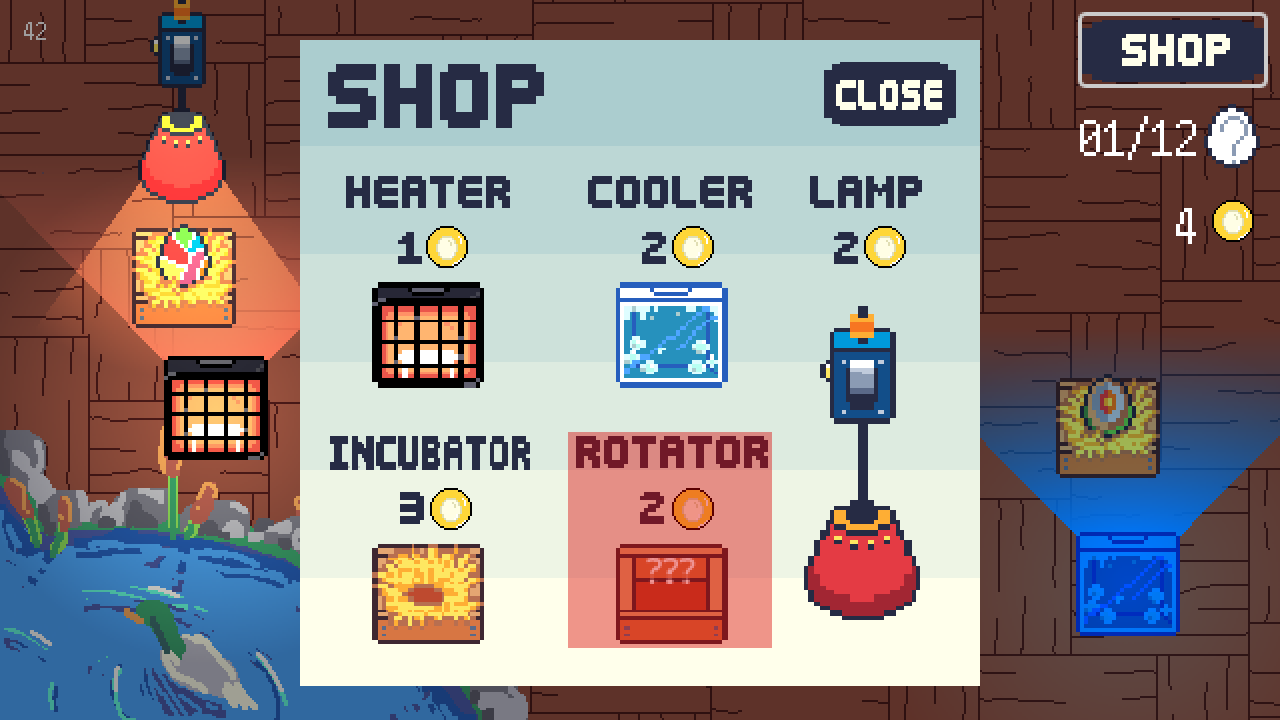Tap the SHOP button in the corner
Viewport: 1280px width, 720px height.
[1172, 50]
